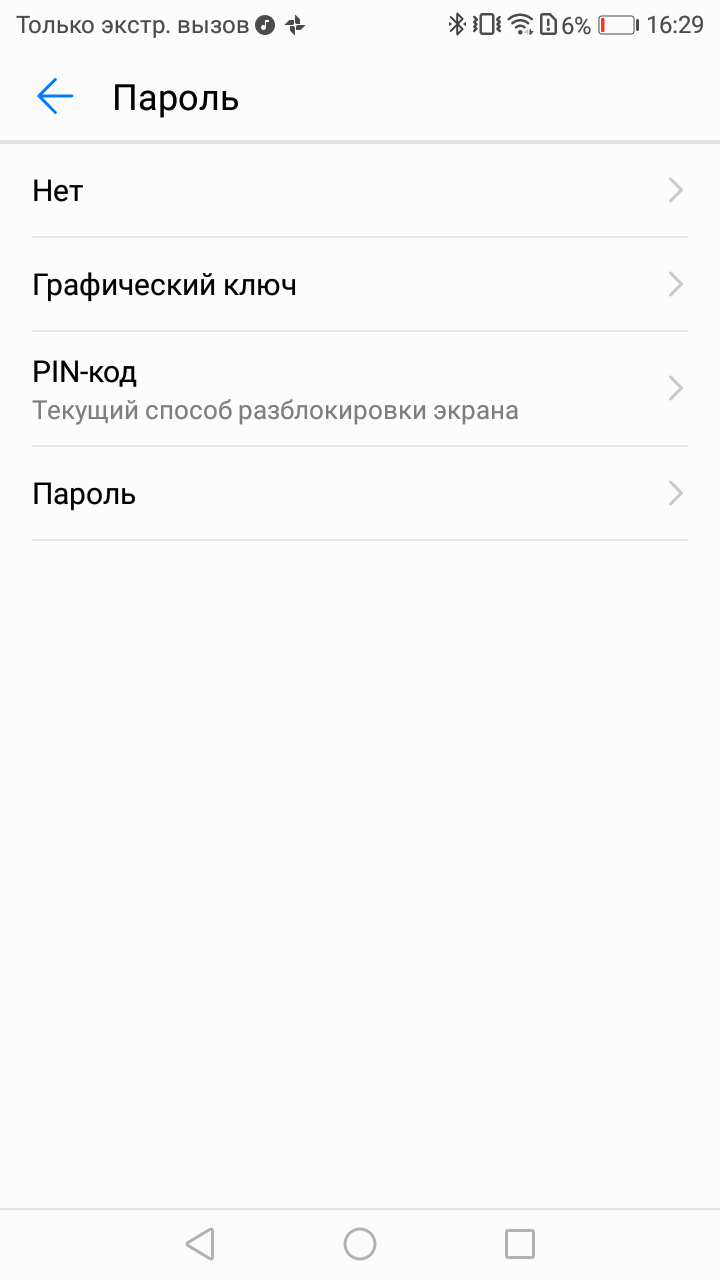
Task: Open the Пароль row in the list
Action: [360, 494]
